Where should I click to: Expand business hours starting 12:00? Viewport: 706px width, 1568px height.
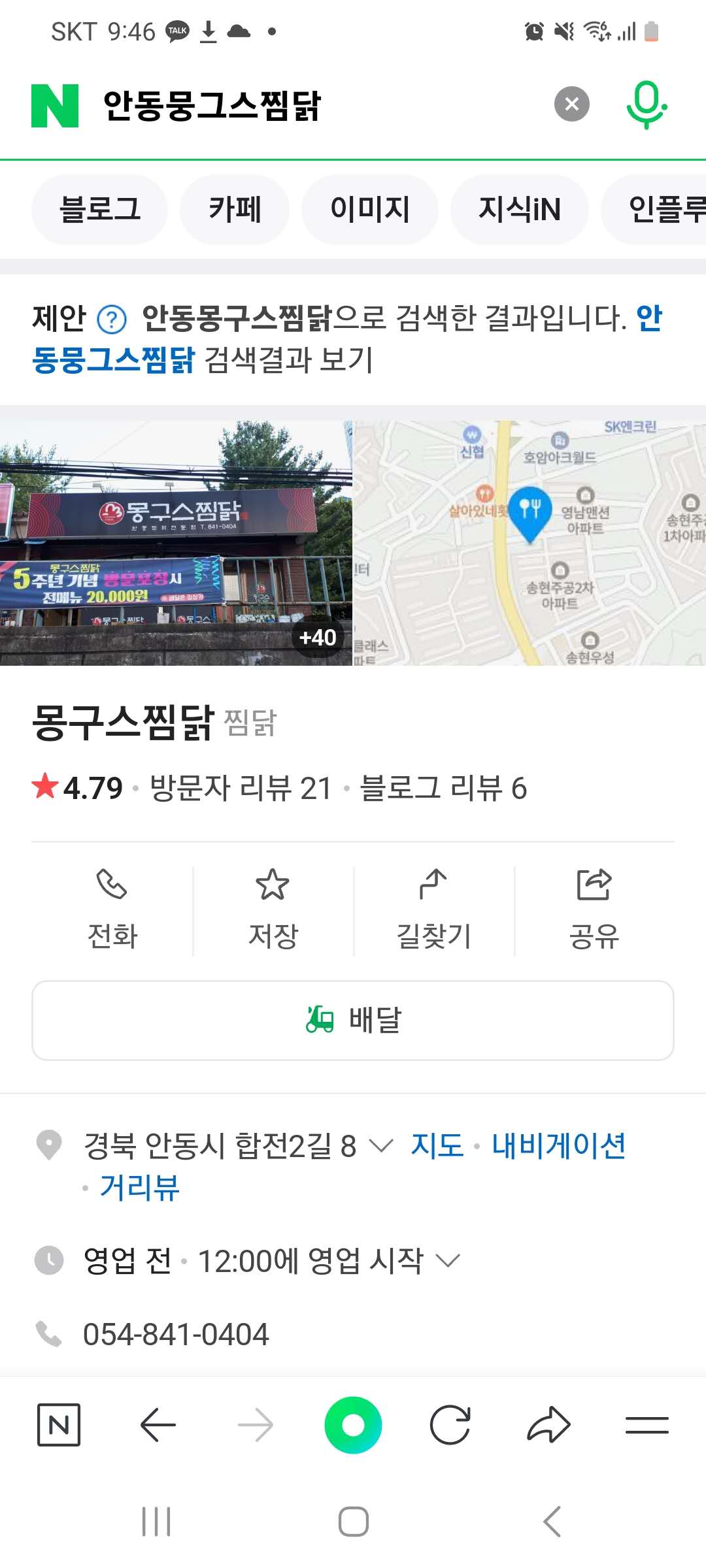pos(448,1260)
